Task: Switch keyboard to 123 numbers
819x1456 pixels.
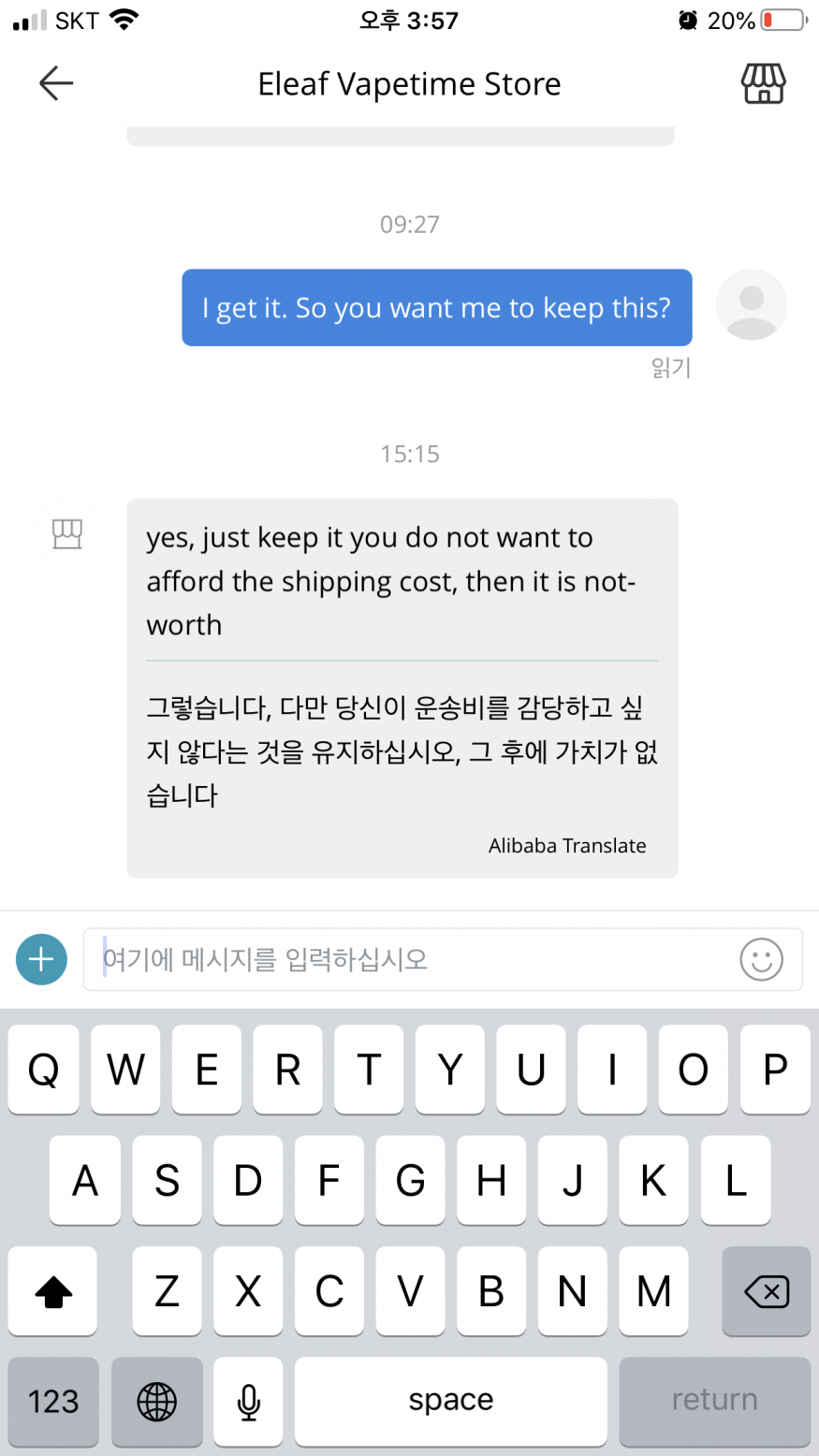Action: pyautogui.click(x=53, y=1401)
